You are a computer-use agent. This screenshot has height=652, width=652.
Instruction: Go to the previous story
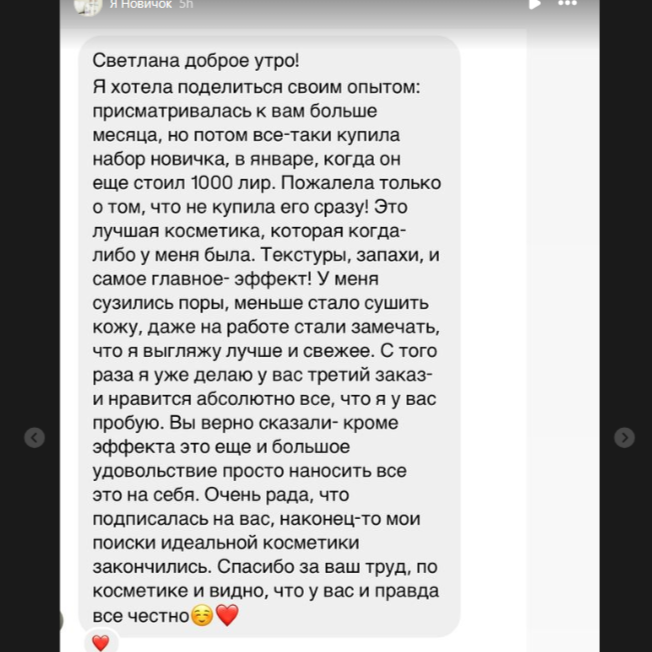click(34, 437)
